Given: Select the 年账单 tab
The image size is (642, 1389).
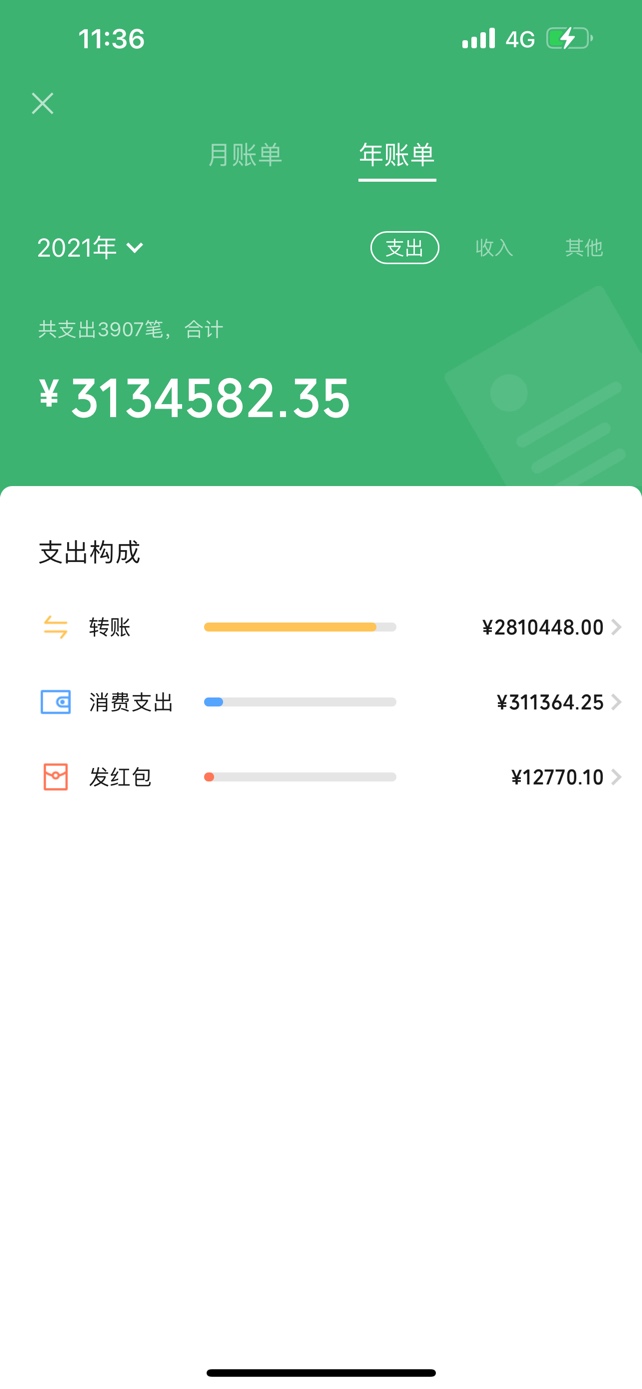Looking at the screenshot, I should tap(397, 155).
